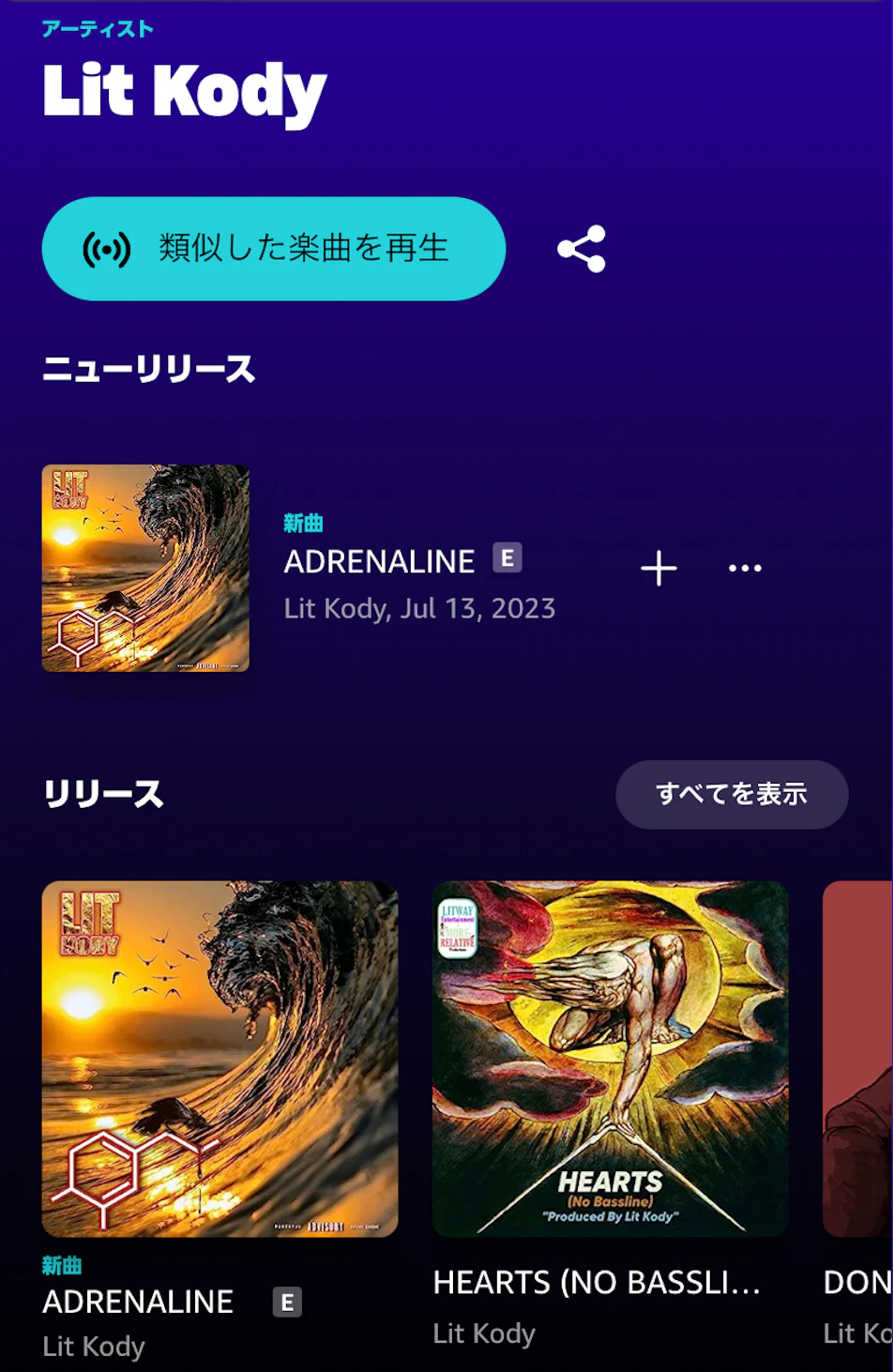Open the HEARTS (No Bassline) album artwork
Image resolution: width=893 pixels, height=1372 pixels.
tap(609, 1059)
